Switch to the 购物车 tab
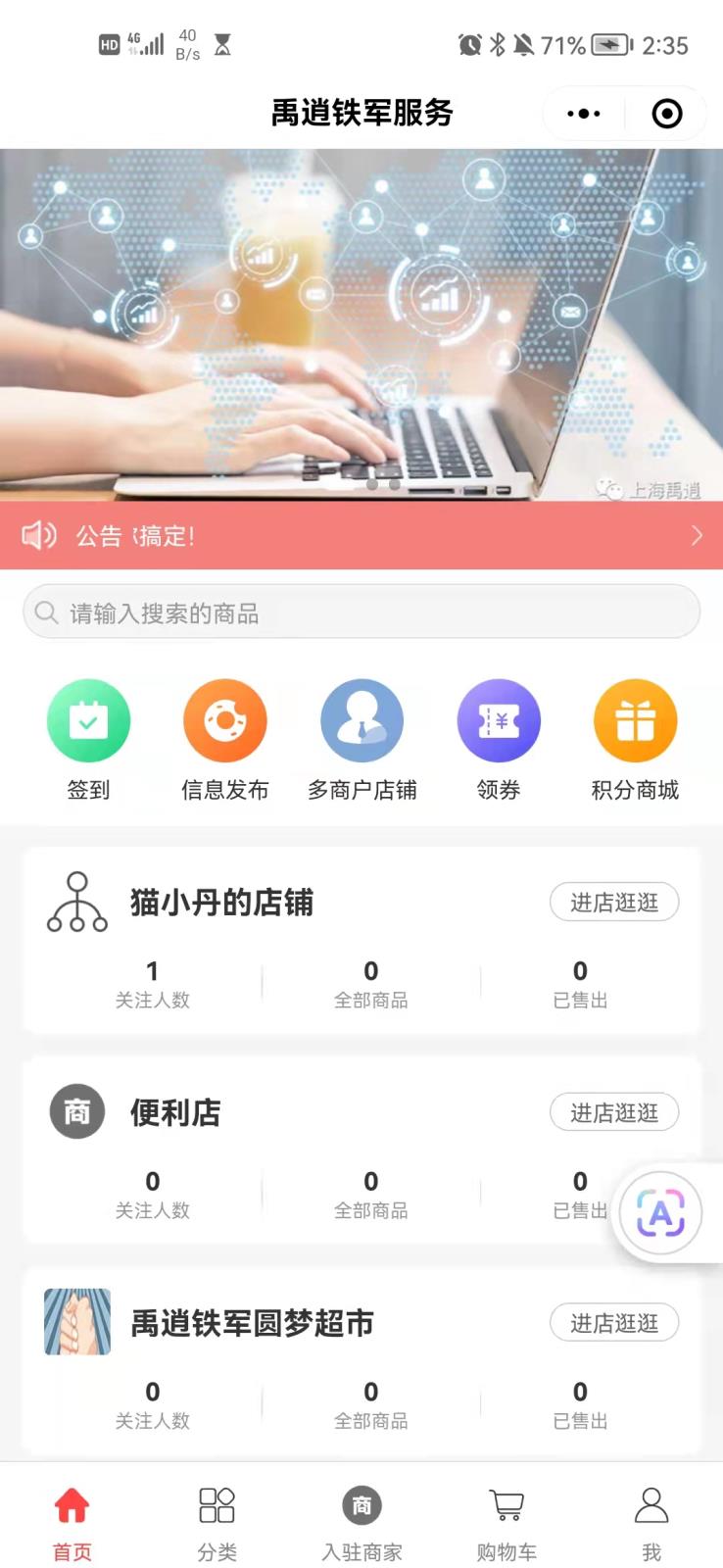 (506, 1521)
